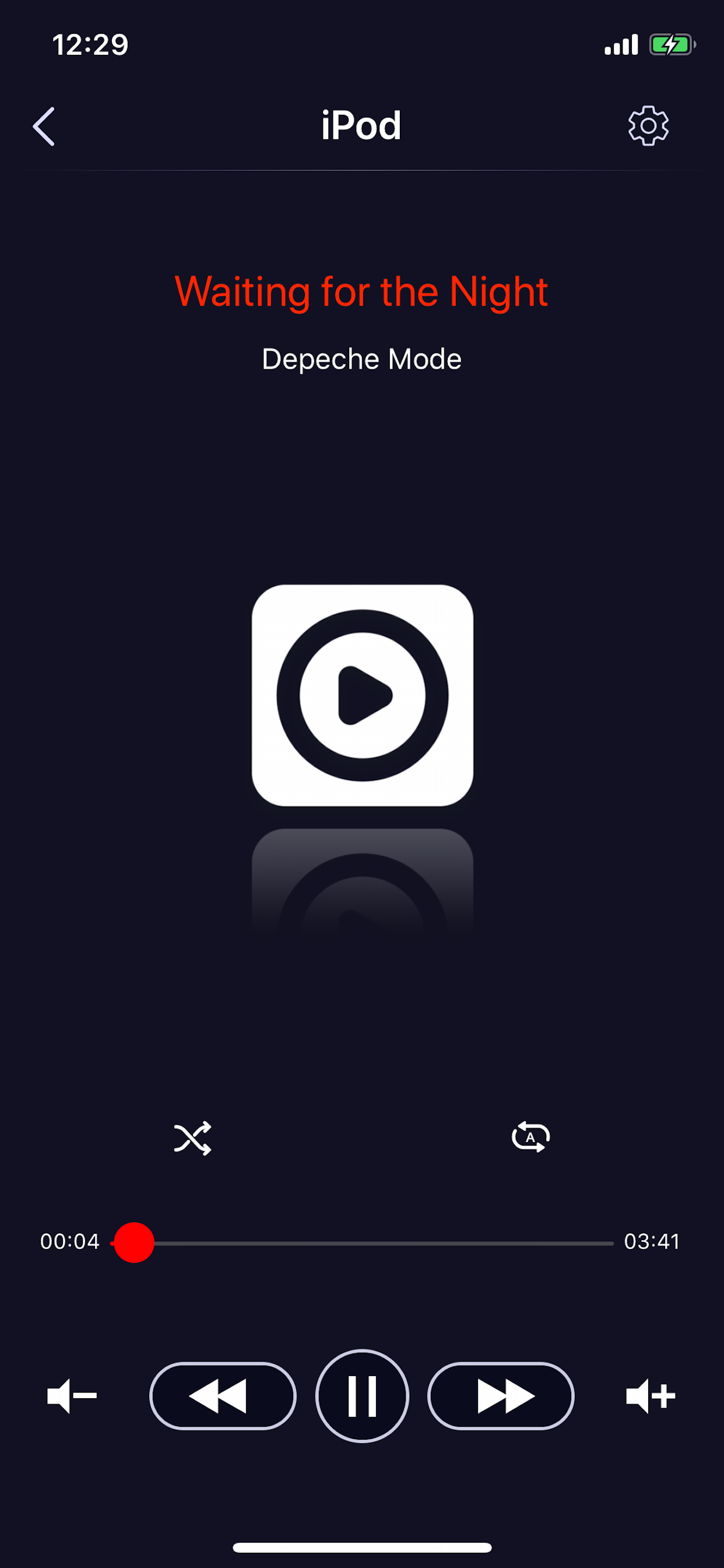Viewport: 724px width, 1568px height.
Task: Change the repeat mode
Action: [530, 1136]
